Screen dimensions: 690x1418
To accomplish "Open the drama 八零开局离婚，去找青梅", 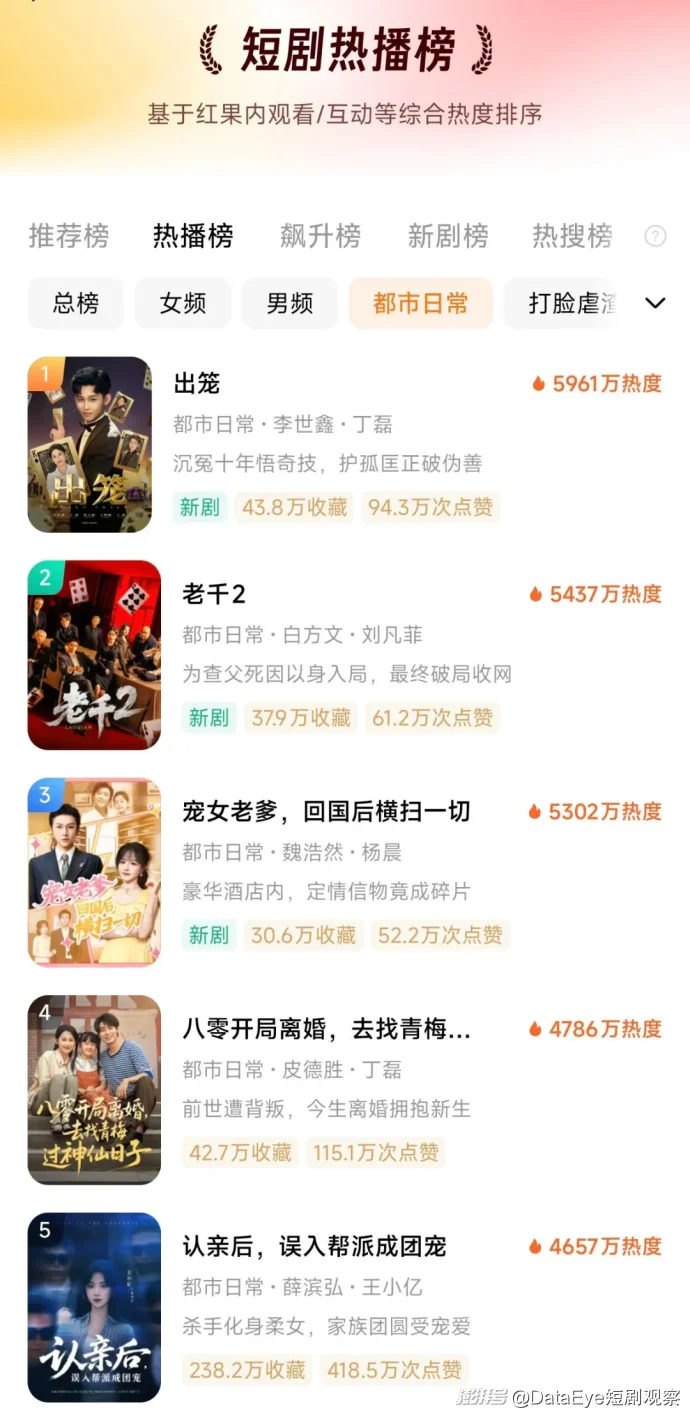I will (326, 1028).
